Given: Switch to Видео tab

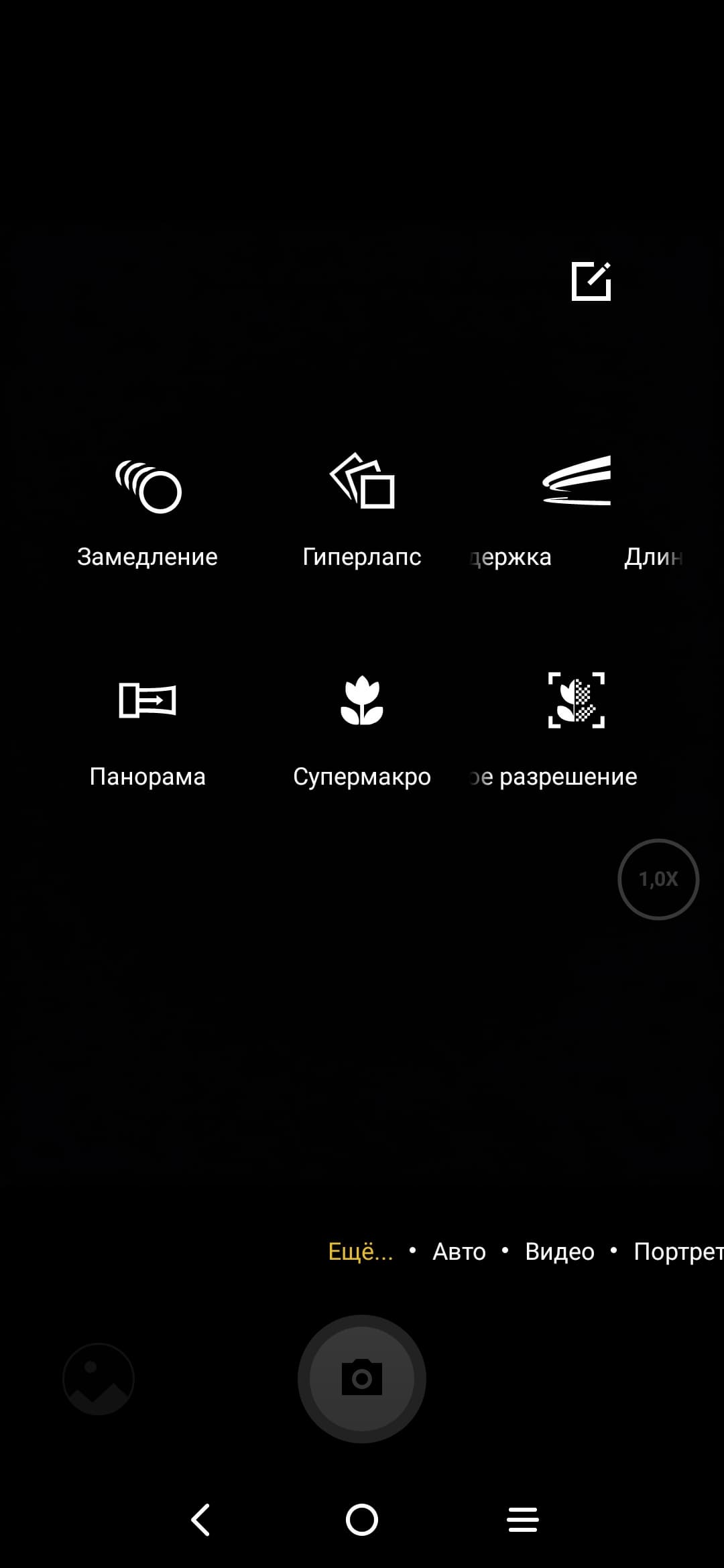Looking at the screenshot, I should point(560,1252).
